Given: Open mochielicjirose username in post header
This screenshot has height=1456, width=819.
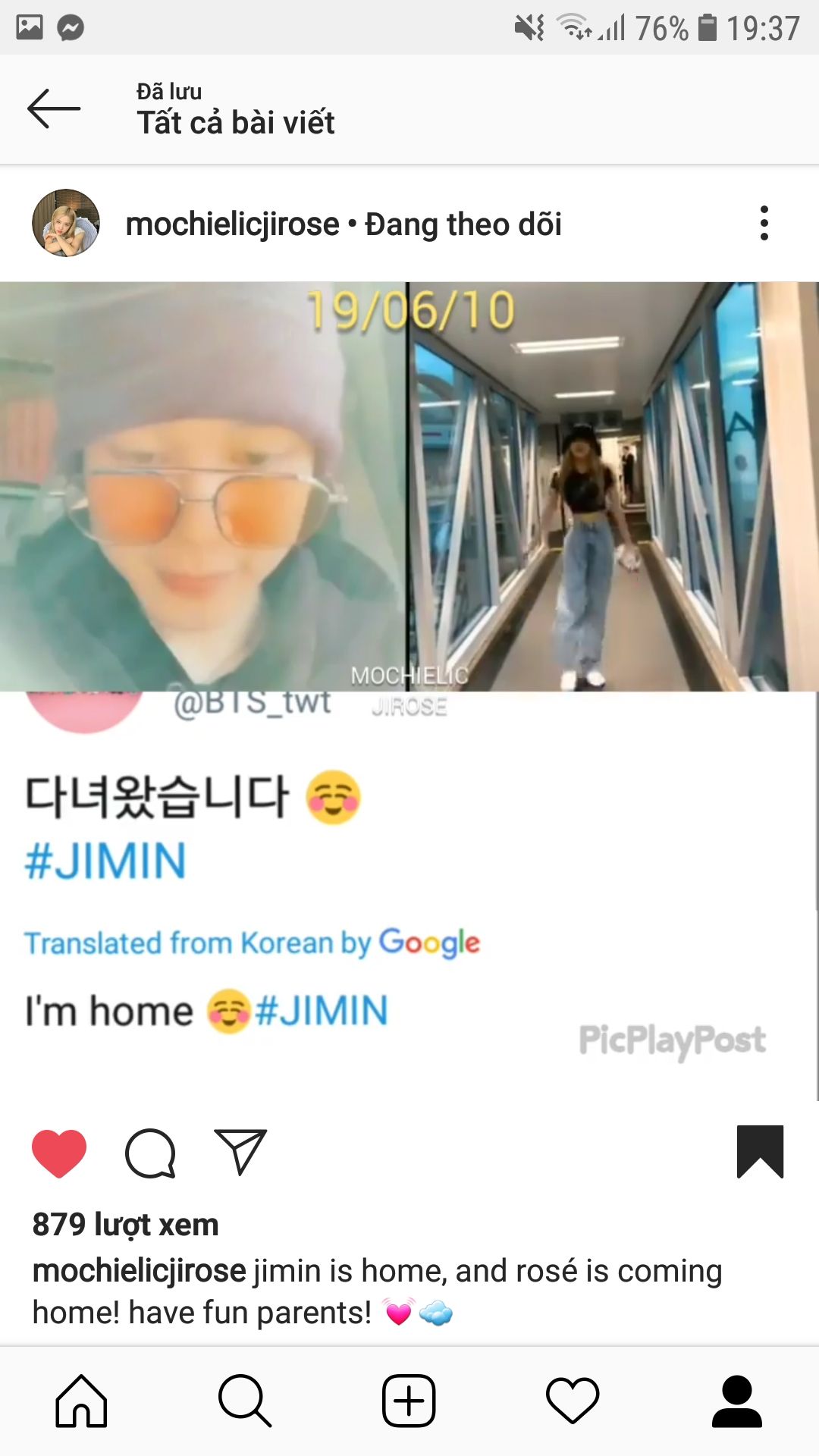Looking at the screenshot, I should coord(232,224).
